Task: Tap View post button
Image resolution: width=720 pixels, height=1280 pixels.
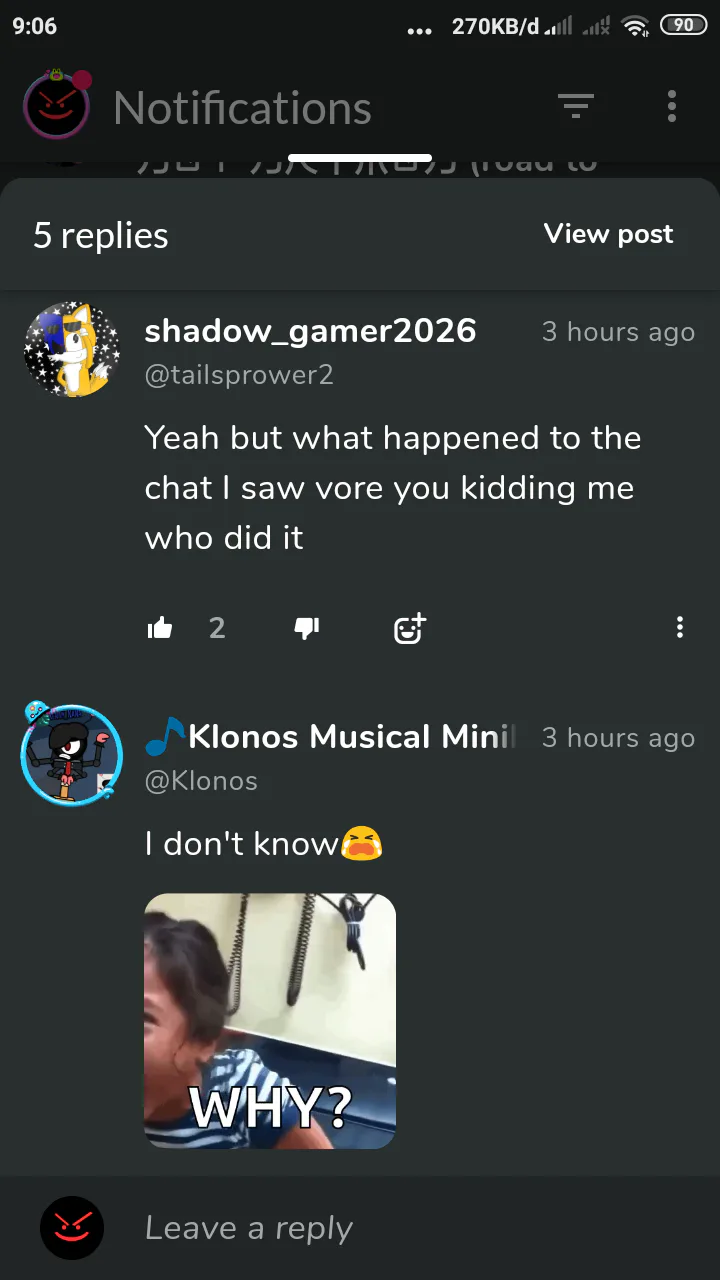Action: pos(608,234)
